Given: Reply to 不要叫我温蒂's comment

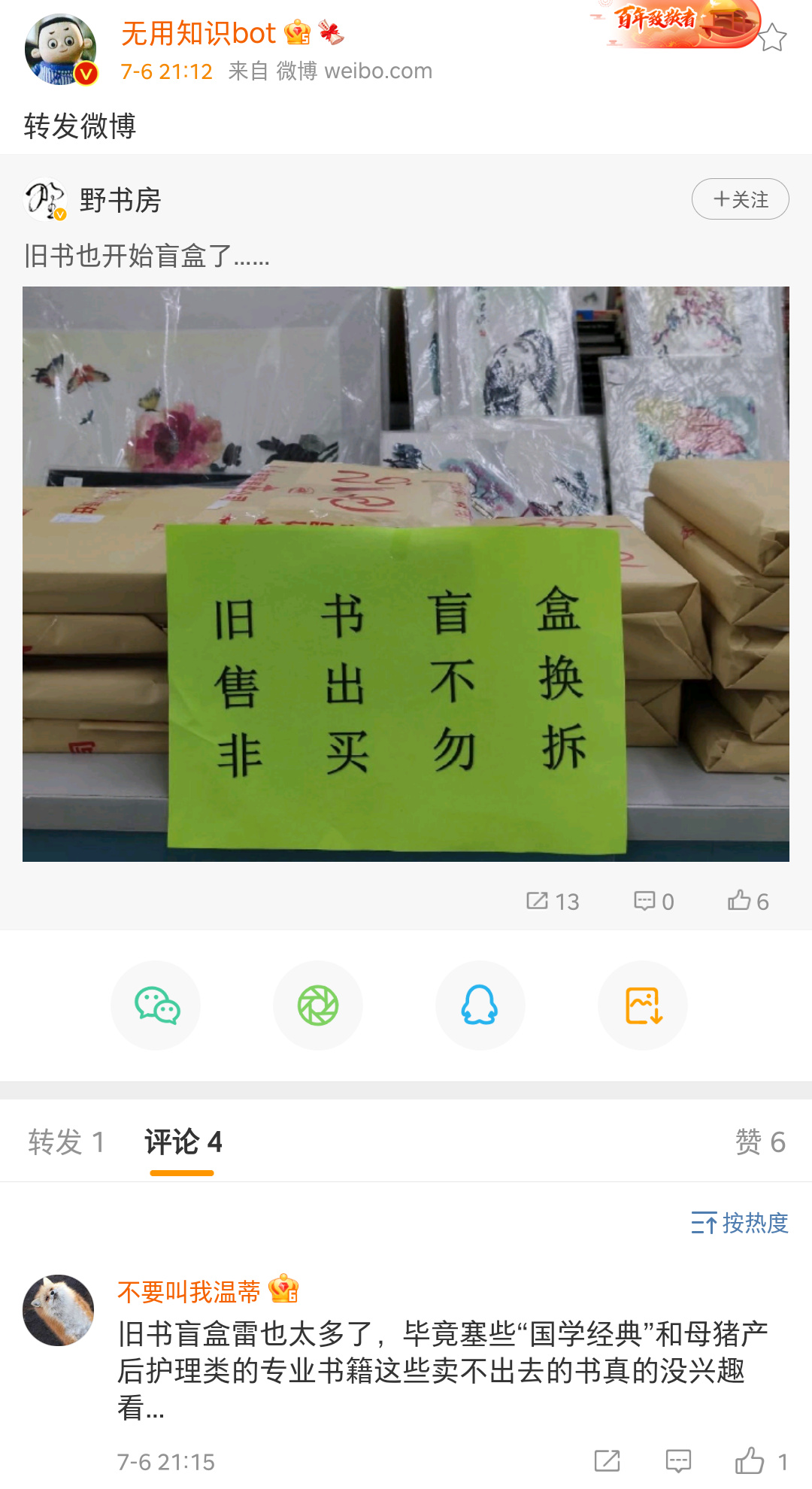Looking at the screenshot, I should point(678,1461).
